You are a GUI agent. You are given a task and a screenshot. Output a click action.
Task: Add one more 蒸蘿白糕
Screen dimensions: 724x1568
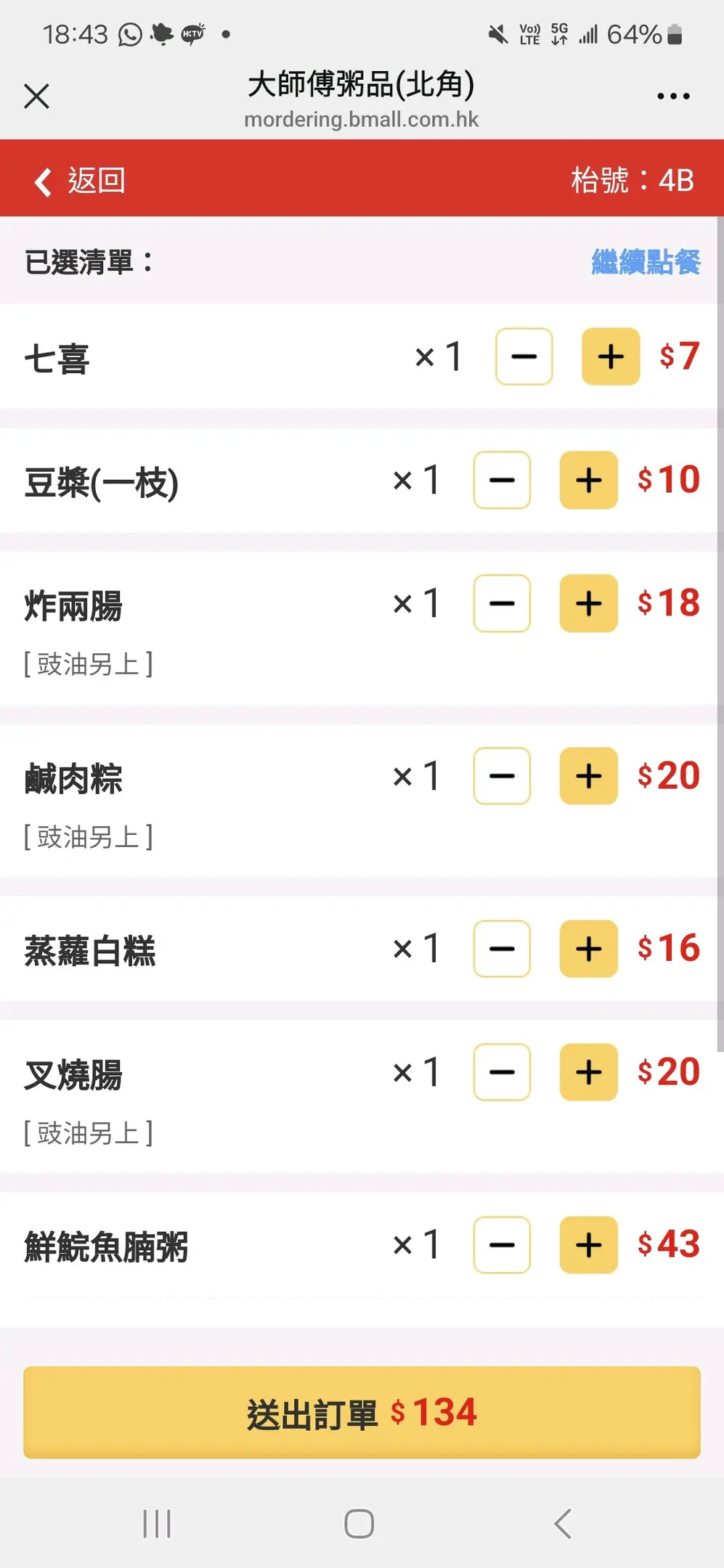(588, 949)
